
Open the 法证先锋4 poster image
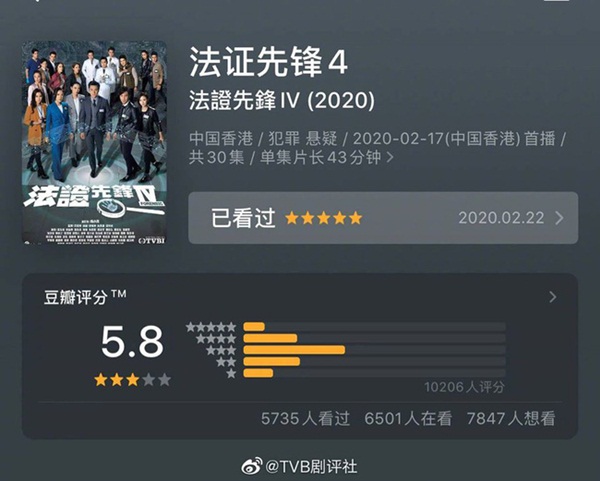tap(95, 143)
